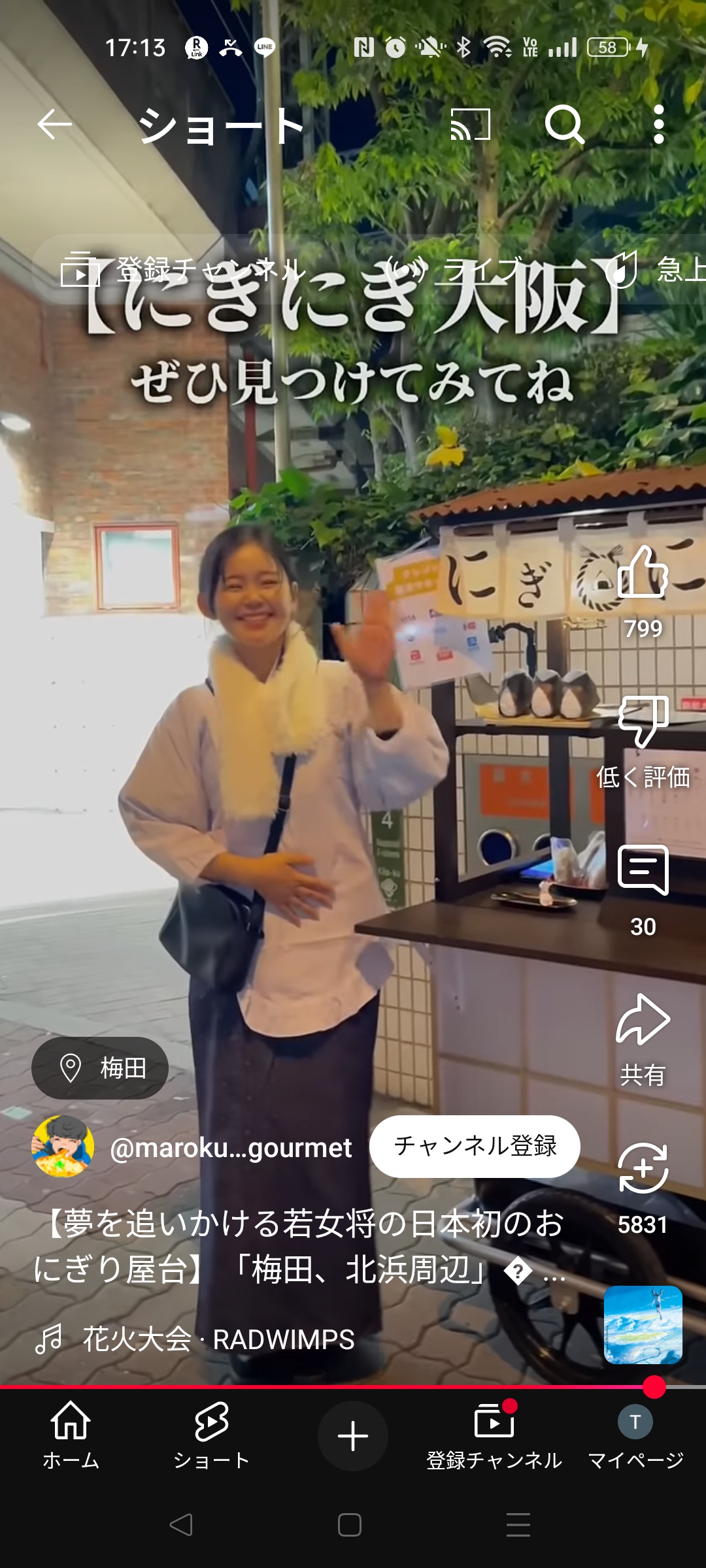Subscribe with the チャンネル登録 button

point(475,1146)
